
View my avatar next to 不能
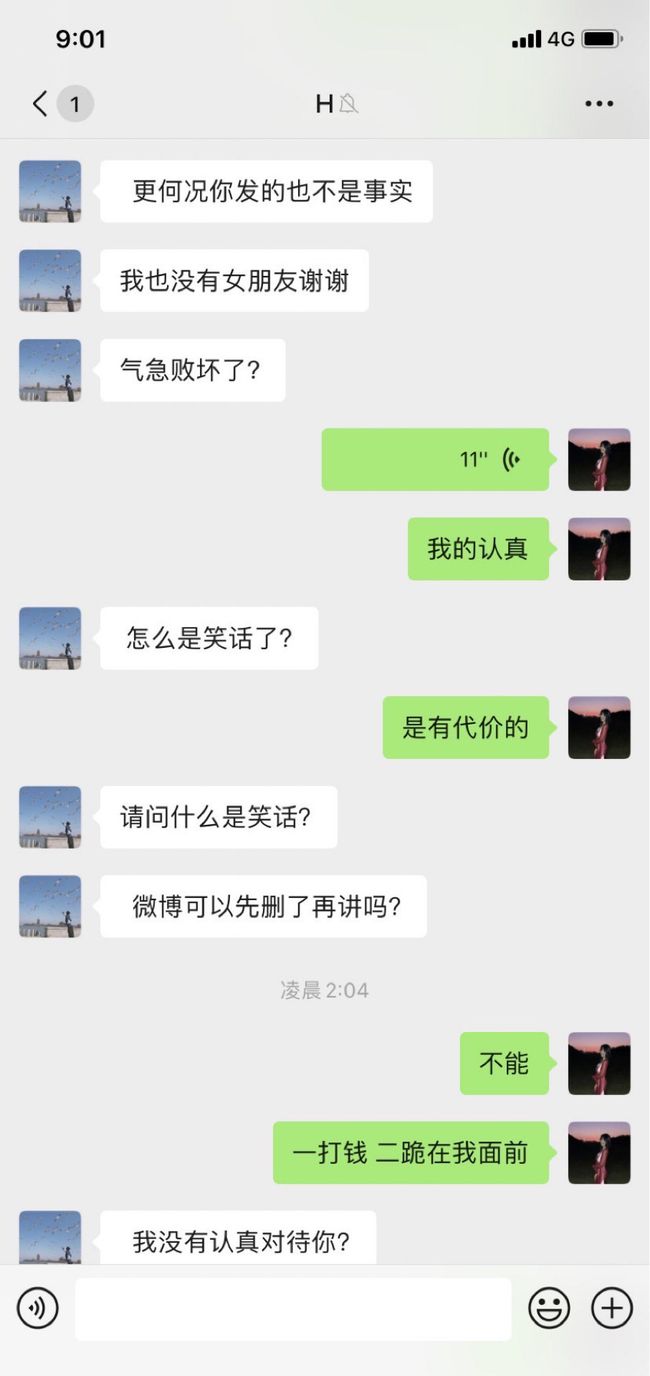pos(599,1063)
